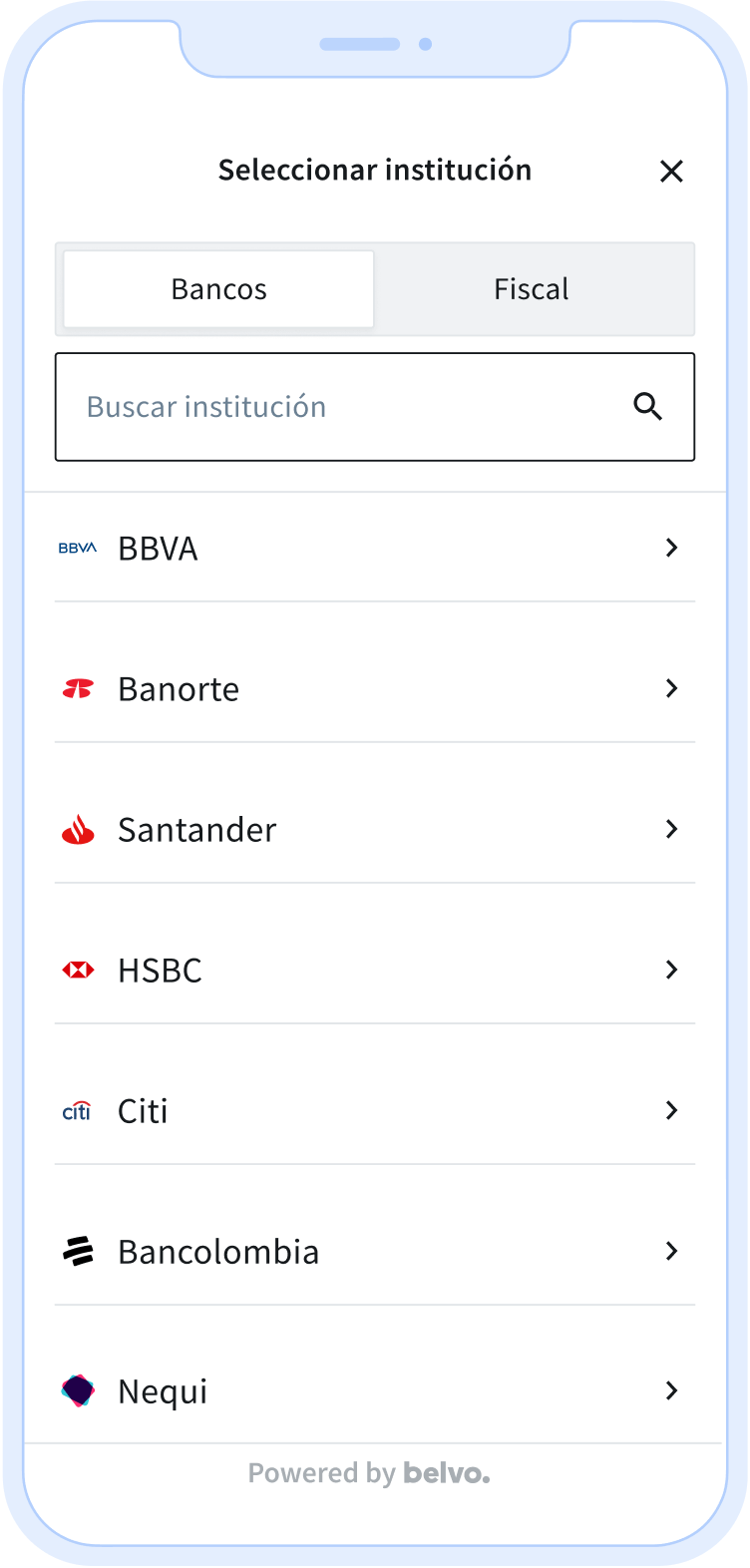Tap the Buscar institución search field

pos(375,407)
